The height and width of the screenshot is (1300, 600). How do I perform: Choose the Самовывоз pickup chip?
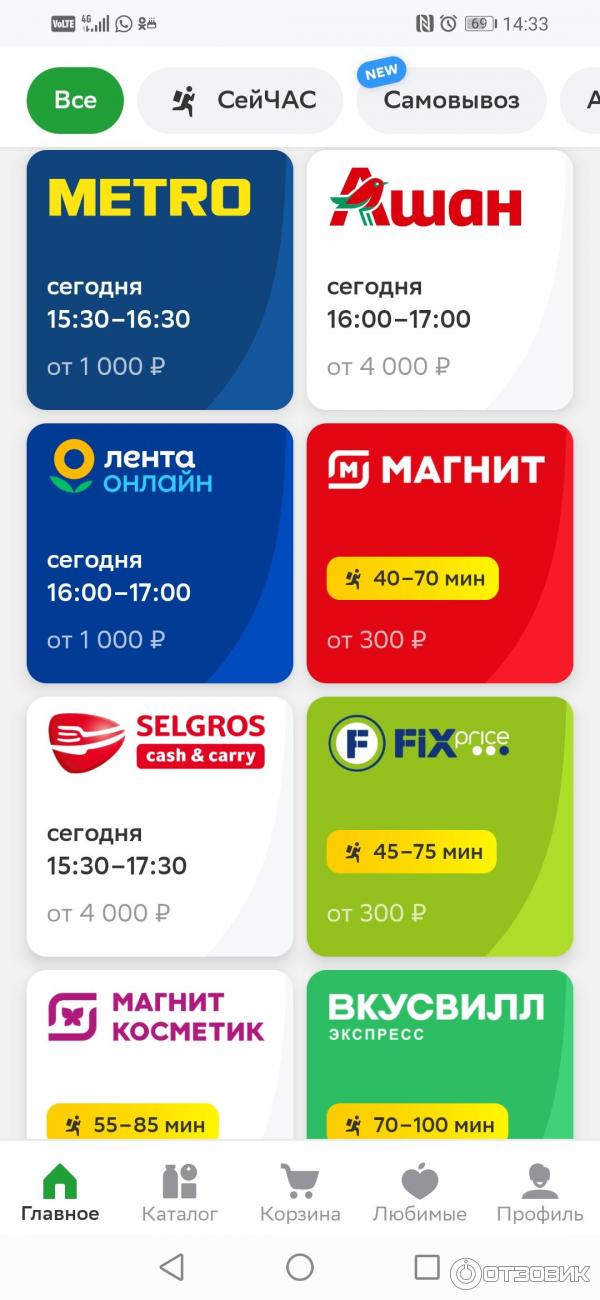pyautogui.click(x=451, y=100)
